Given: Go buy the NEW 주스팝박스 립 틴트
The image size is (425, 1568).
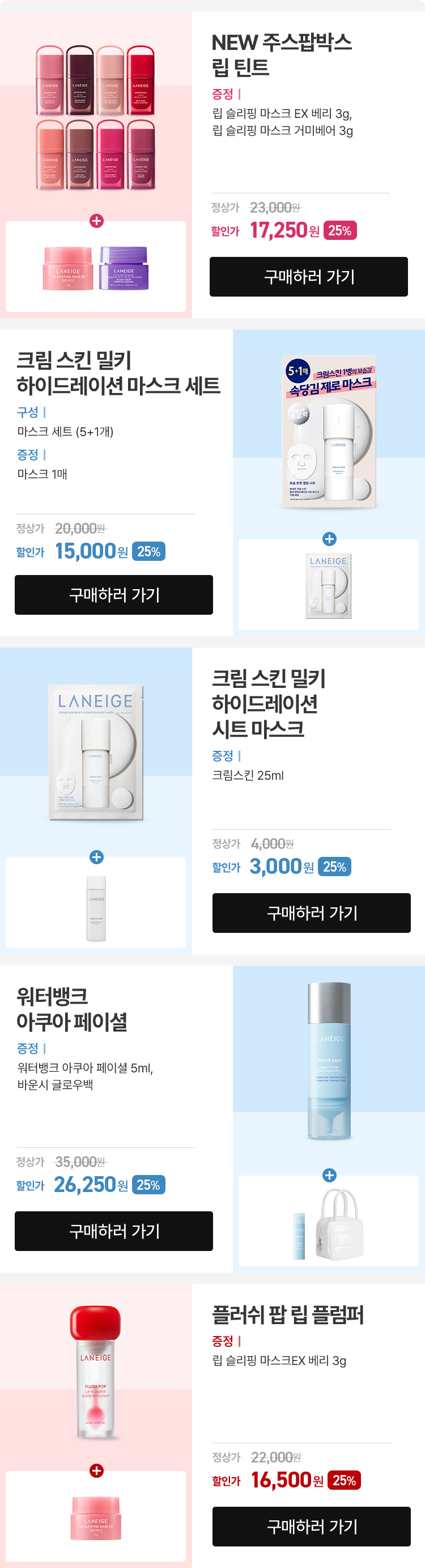Looking at the screenshot, I should (x=308, y=277).
